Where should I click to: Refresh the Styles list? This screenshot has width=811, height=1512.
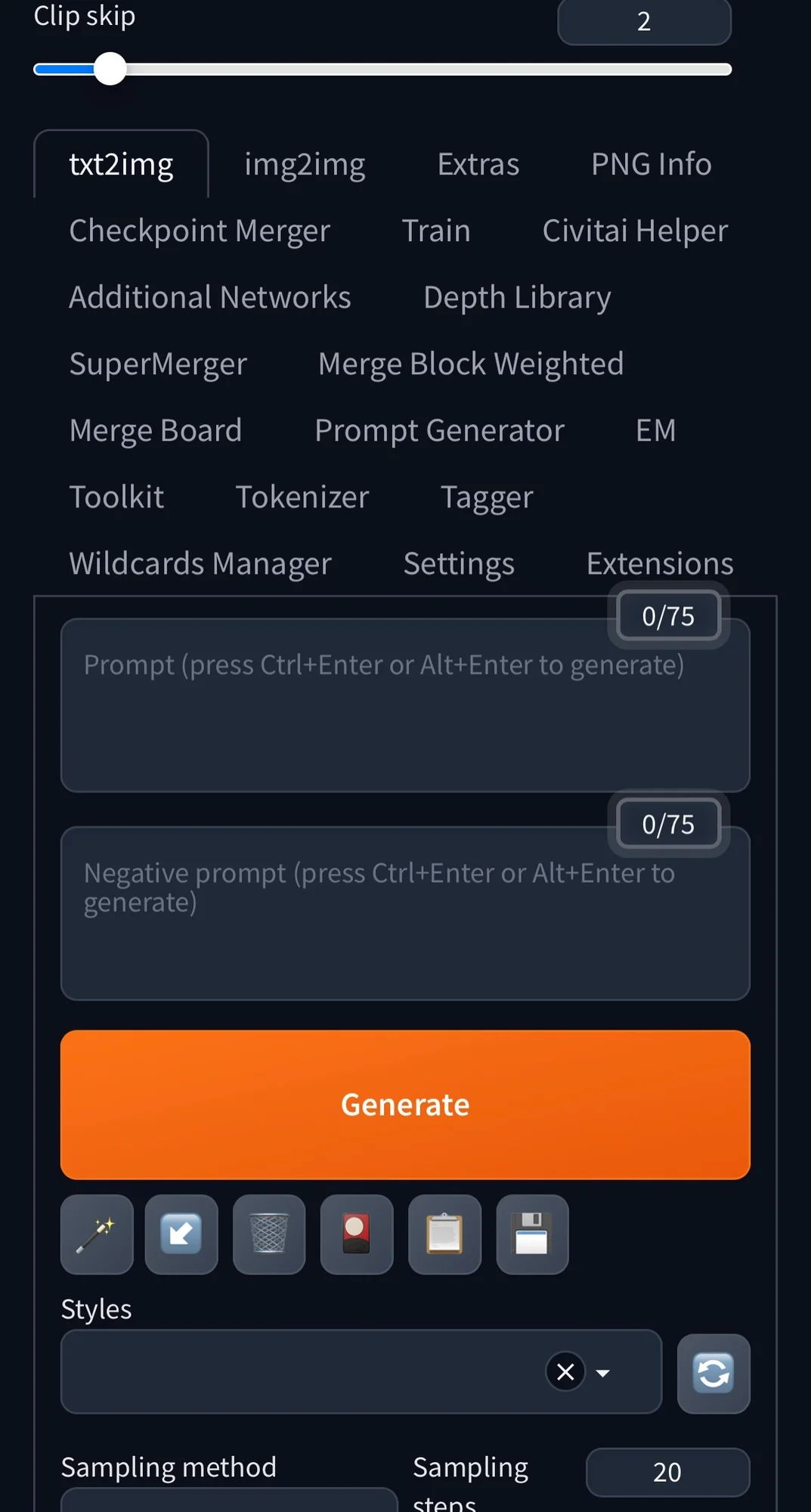coord(713,1373)
